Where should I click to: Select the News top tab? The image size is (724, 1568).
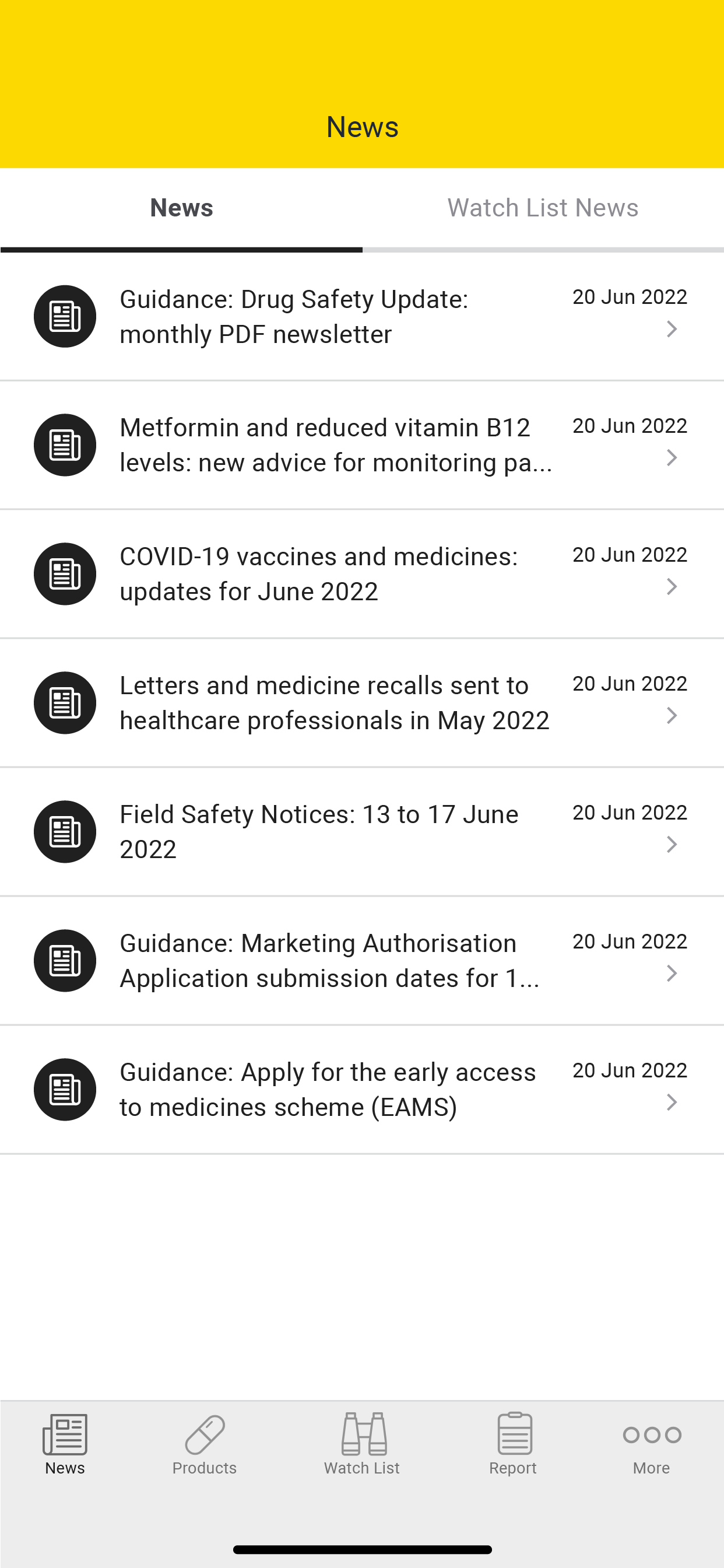pos(181,208)
